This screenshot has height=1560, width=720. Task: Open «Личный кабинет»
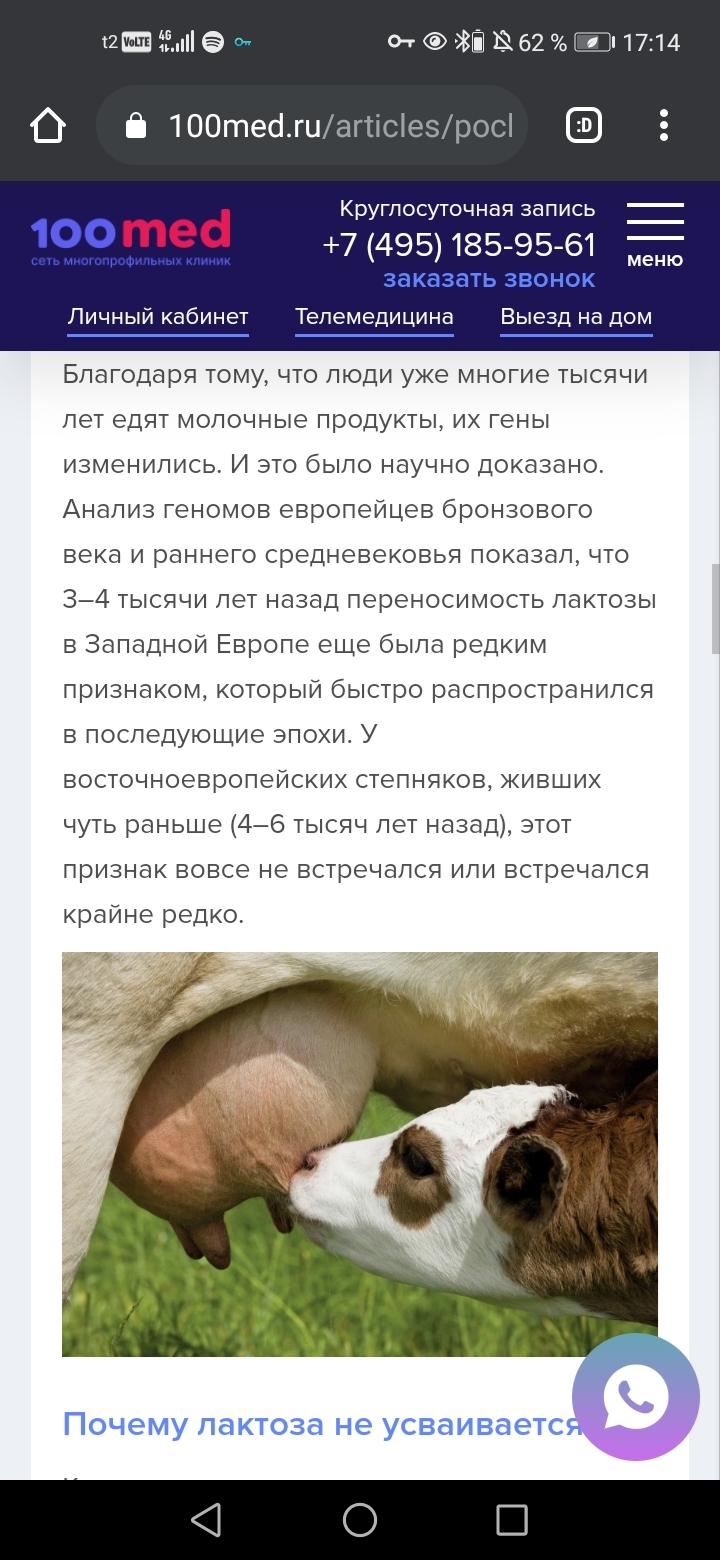[x=158, y=317]
